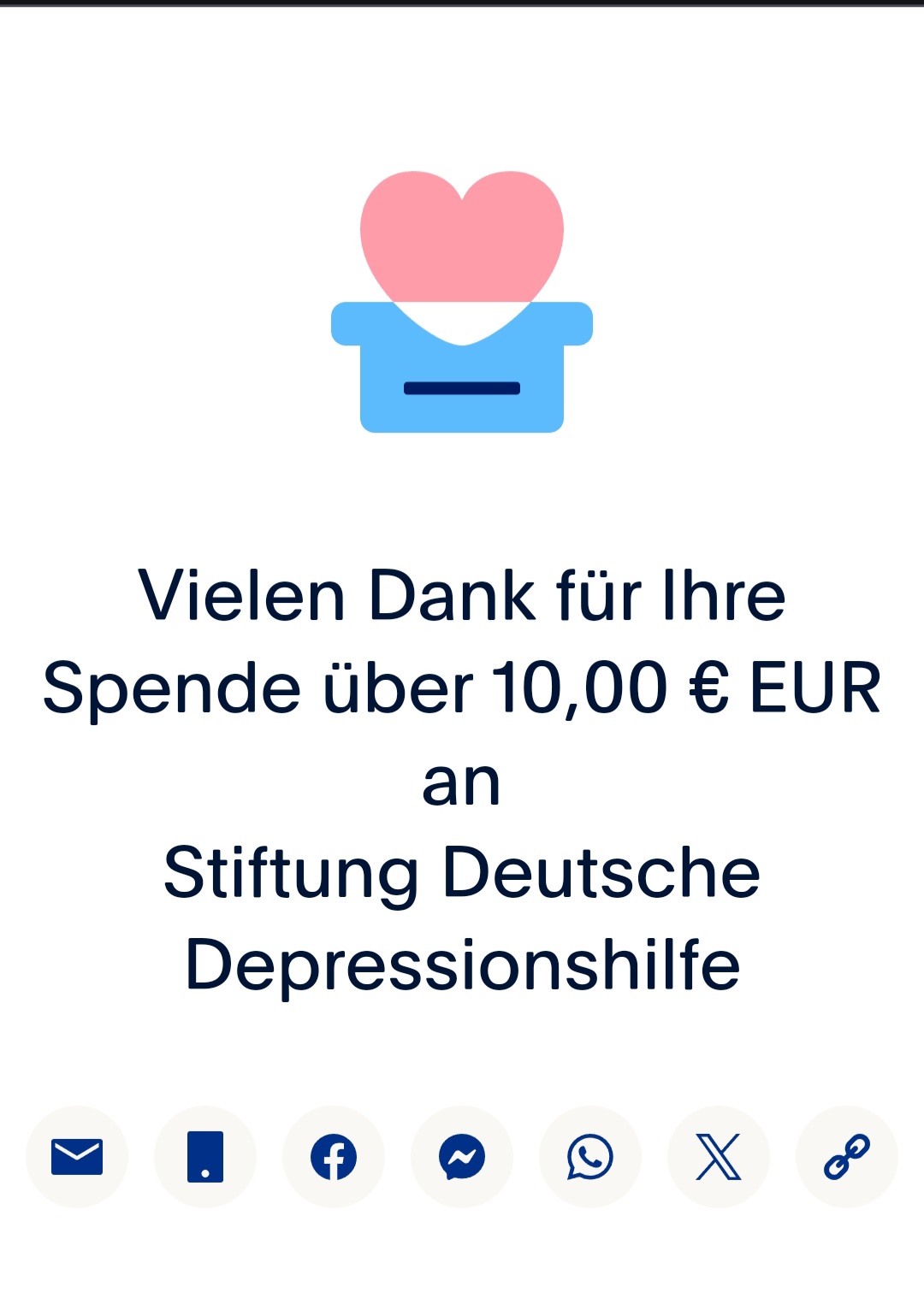Copy the donation link

pos(847,1157)
